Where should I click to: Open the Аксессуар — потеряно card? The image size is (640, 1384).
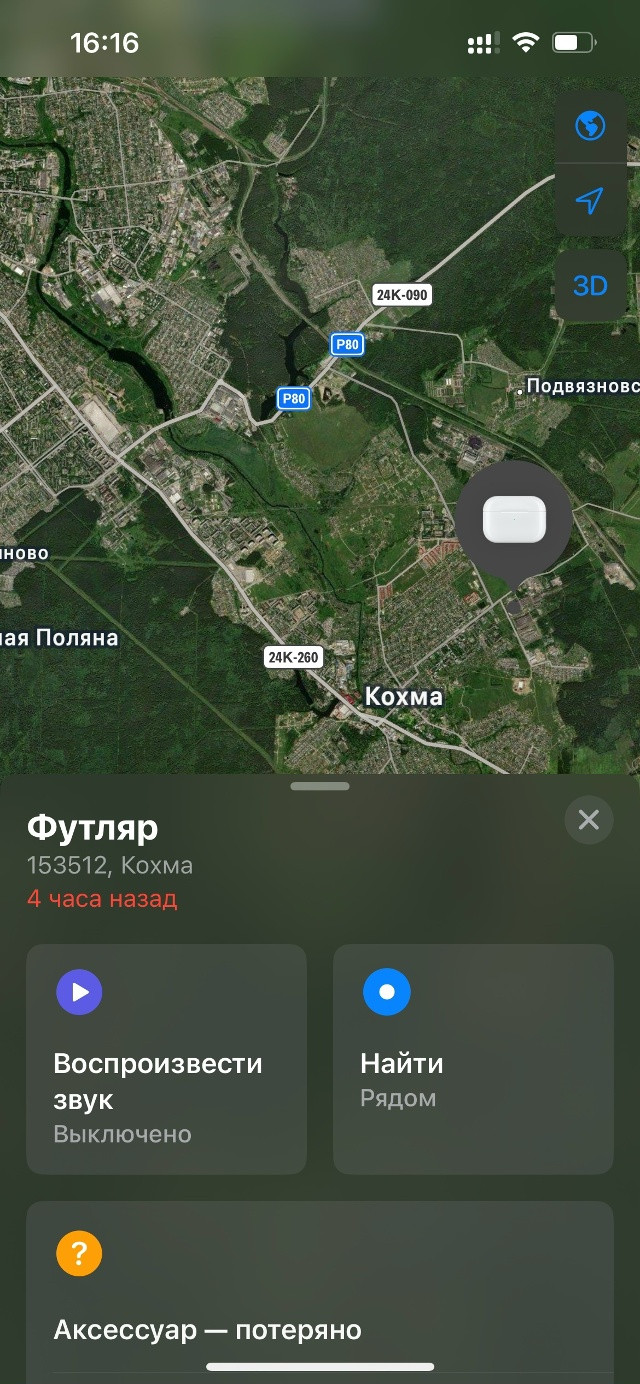(x=320, y=1291)
